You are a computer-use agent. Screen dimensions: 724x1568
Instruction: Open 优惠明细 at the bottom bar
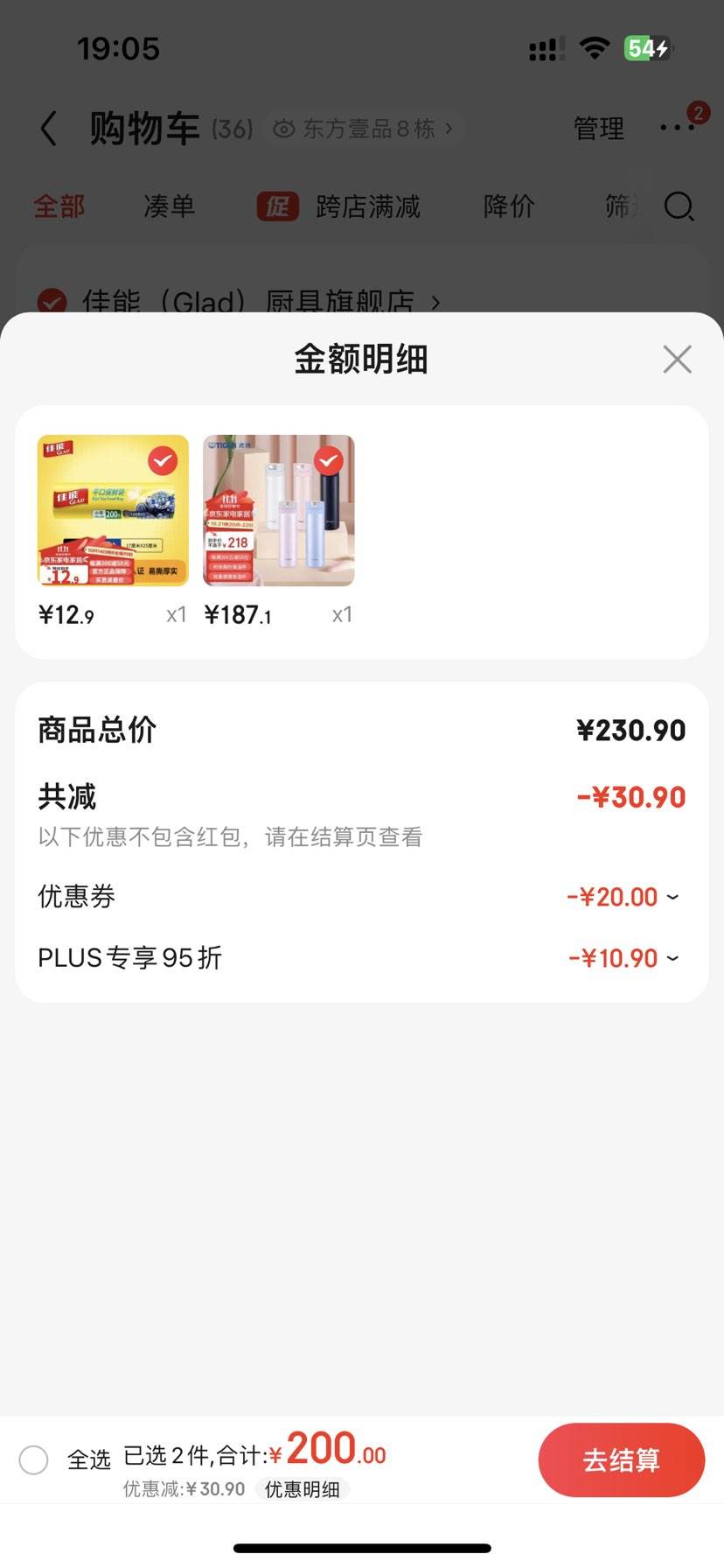click(301, 1488)
